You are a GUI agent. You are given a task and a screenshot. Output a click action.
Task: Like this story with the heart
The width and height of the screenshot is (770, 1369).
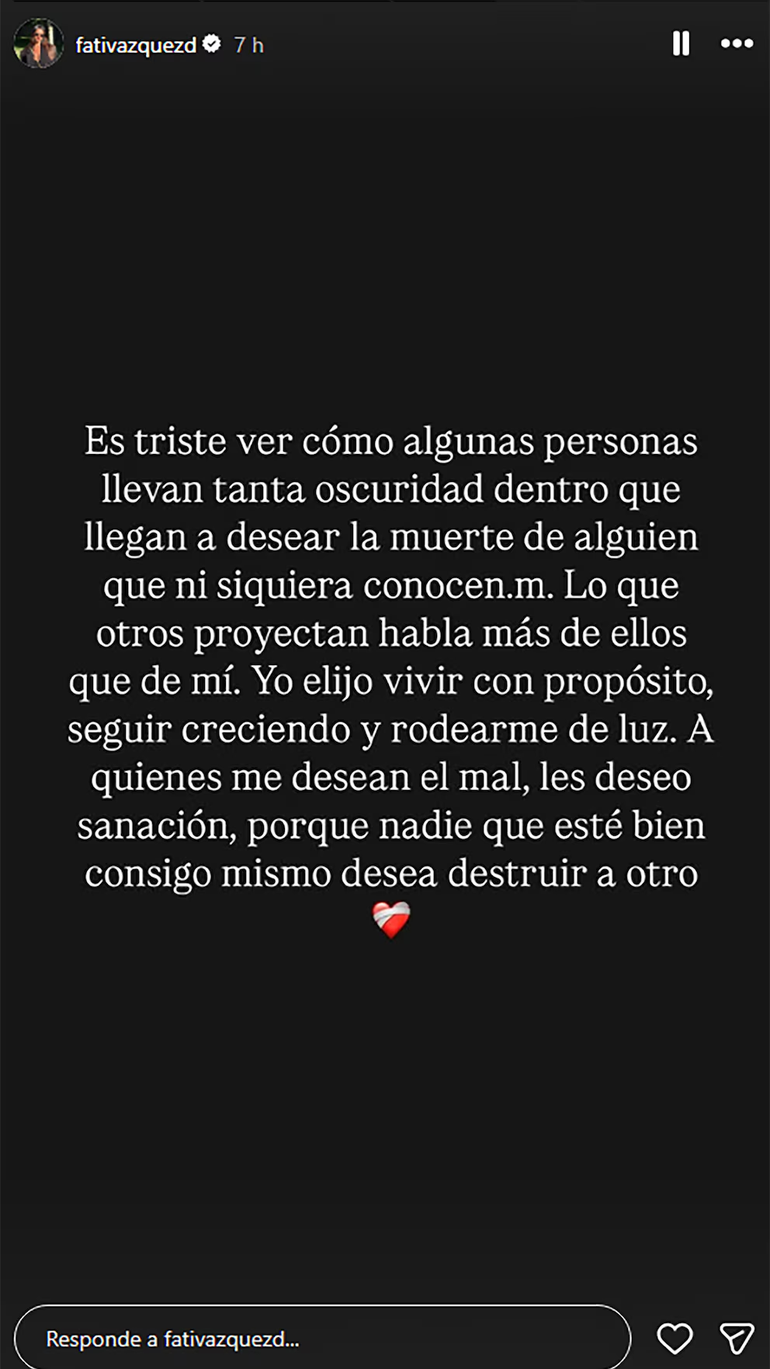pos(675,1338)
